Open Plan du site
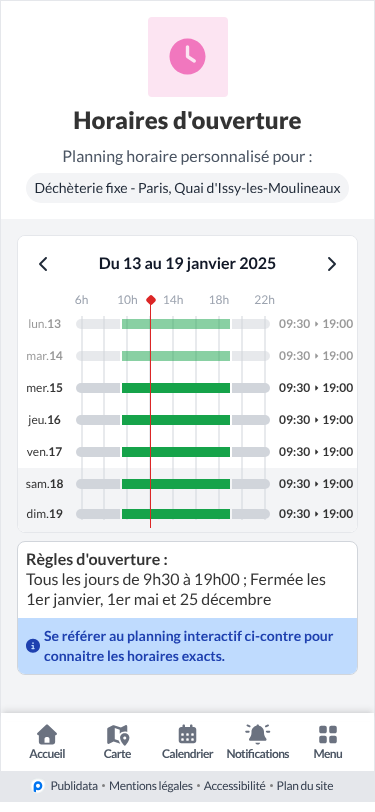The image size is (375, 812). [x=305, y=786]
